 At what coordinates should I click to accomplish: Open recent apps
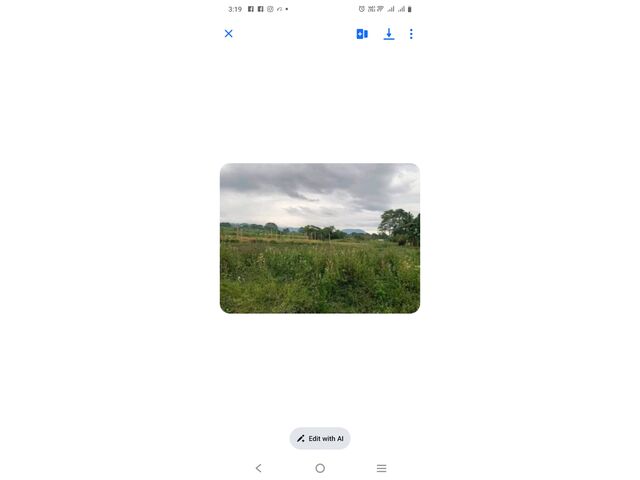[381, 468]
